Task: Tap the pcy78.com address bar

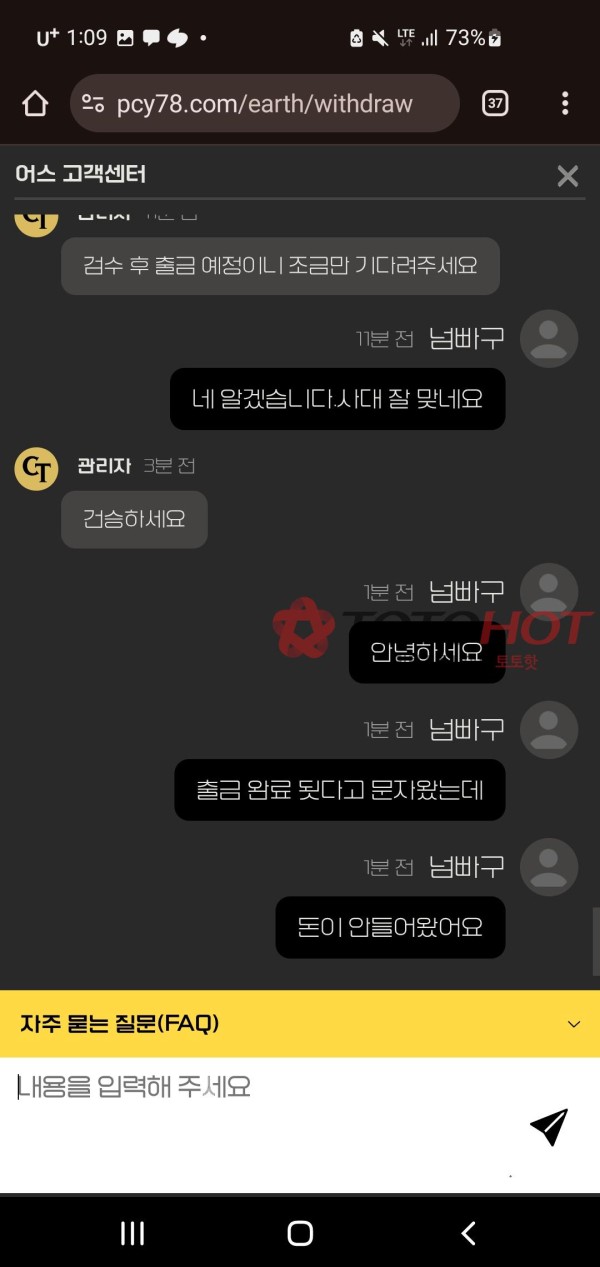Action: pyautogui.click(x=264, y=104)
